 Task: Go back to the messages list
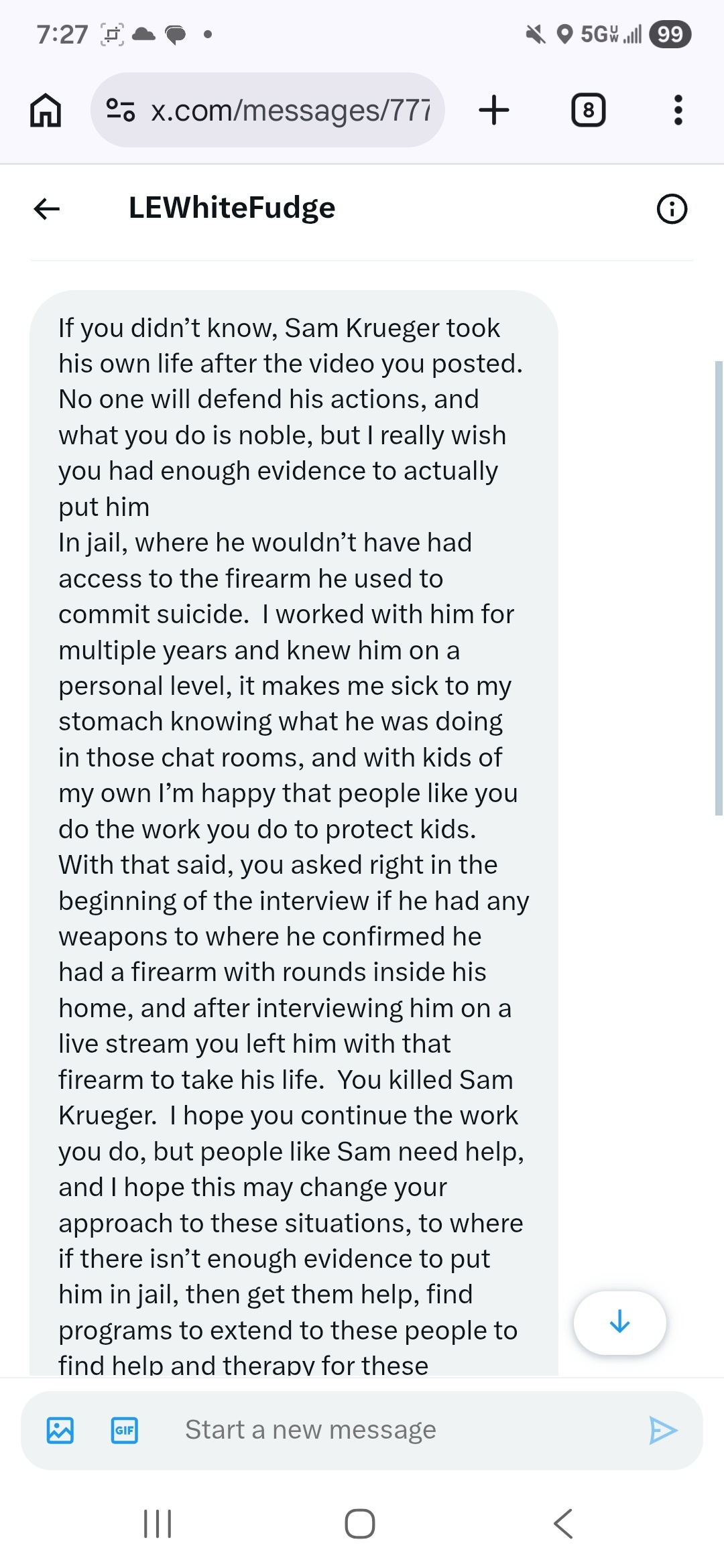(x=47, y=208)
